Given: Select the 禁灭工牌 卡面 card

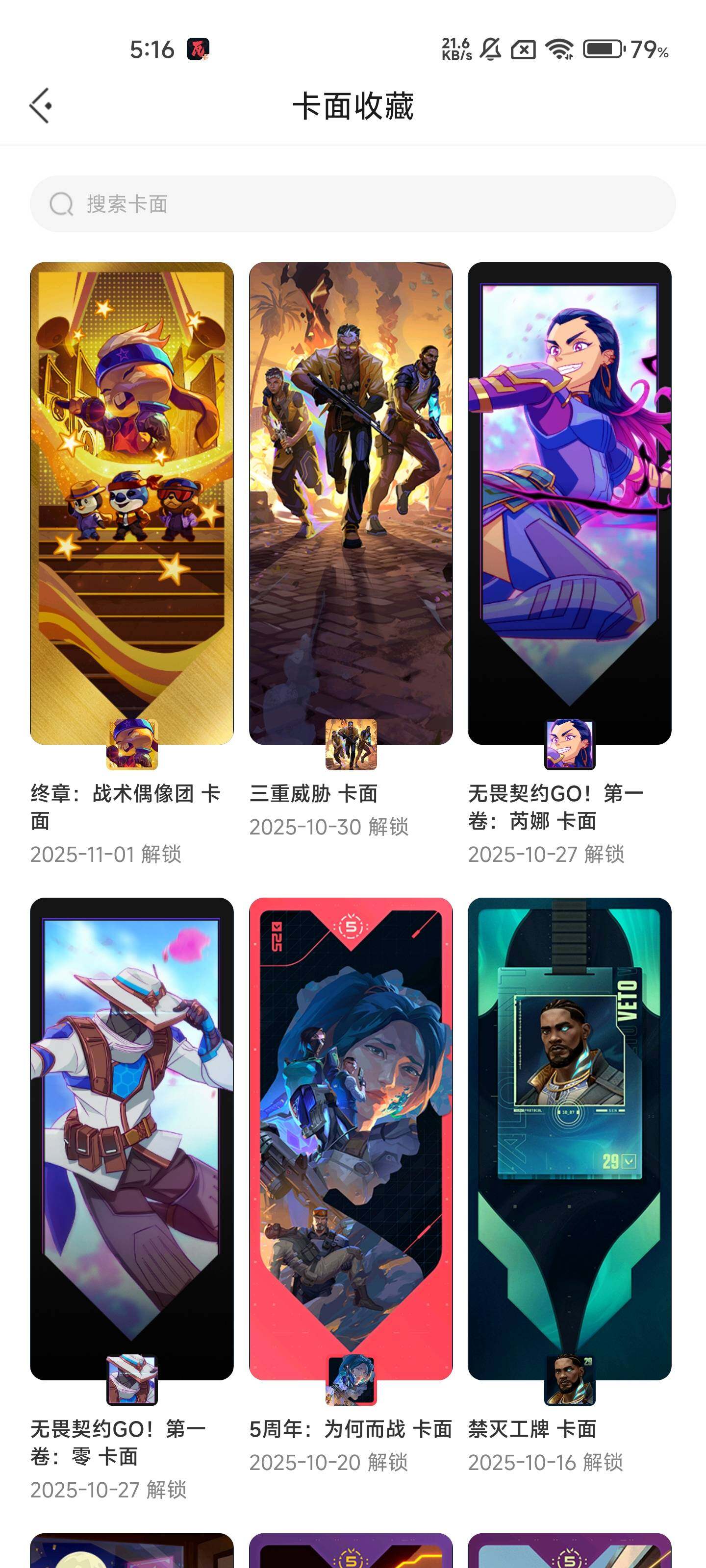Looking at the screenshot, I should pos(569,1138).
